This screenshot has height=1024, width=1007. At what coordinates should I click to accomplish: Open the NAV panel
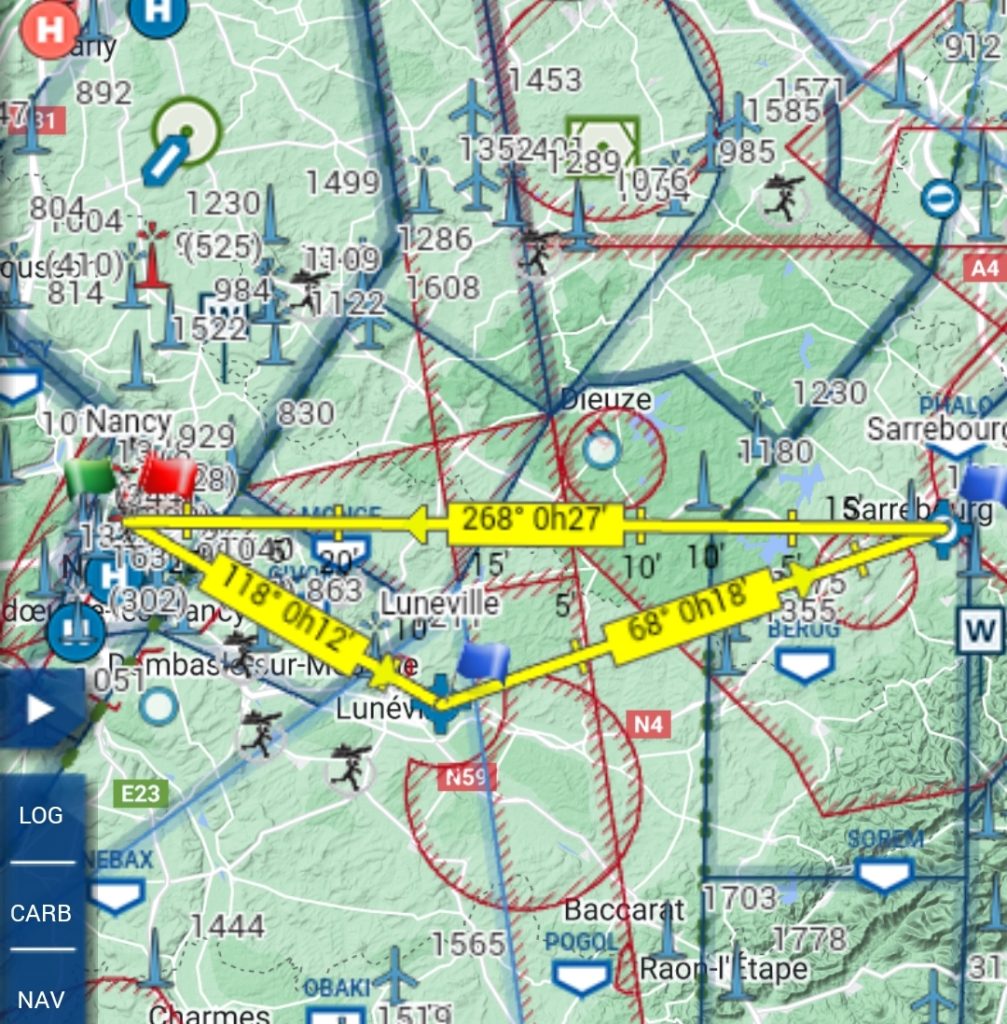(41, 999)
